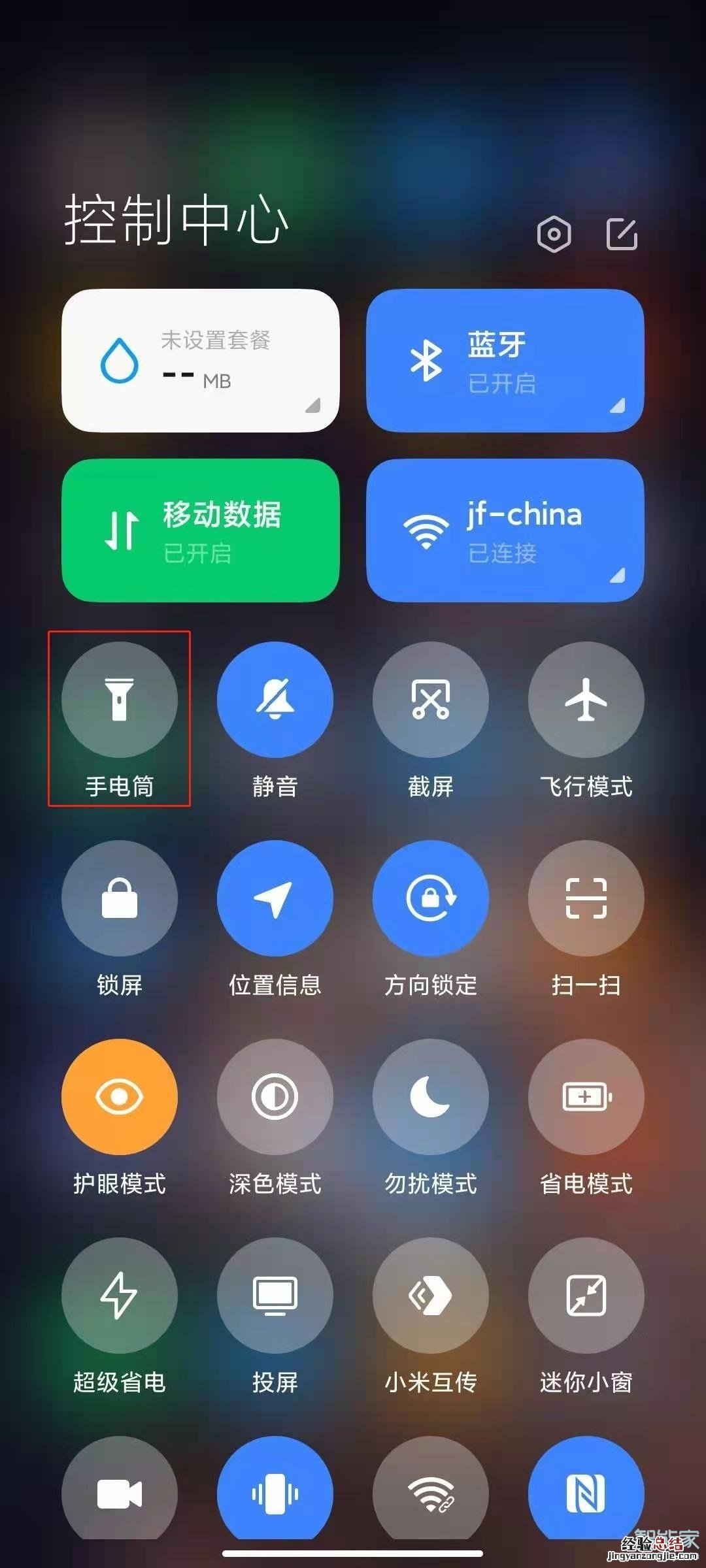Enable battery saver (省电模式)
706x1568 pixels.
pos(586,1097)
